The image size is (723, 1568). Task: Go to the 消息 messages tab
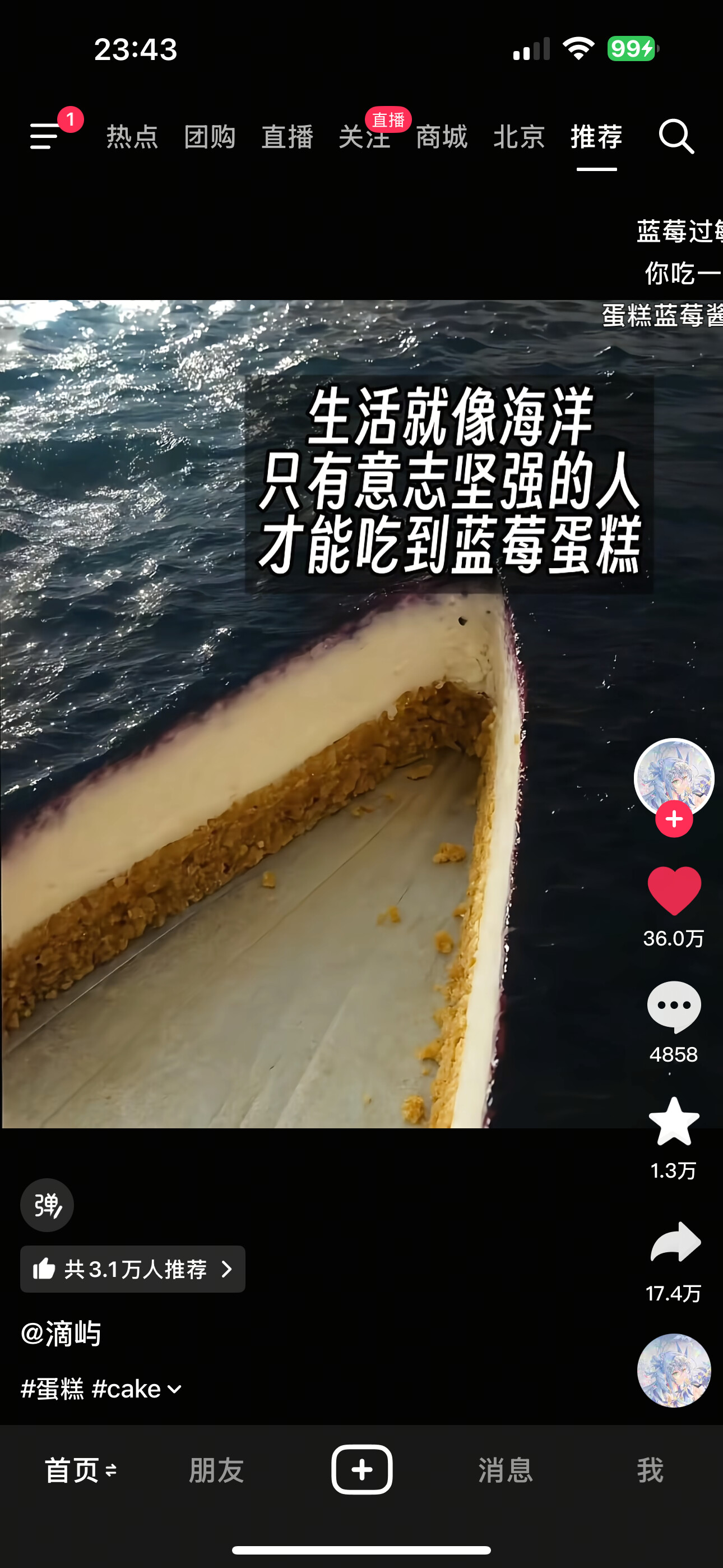click(505, 1470)
